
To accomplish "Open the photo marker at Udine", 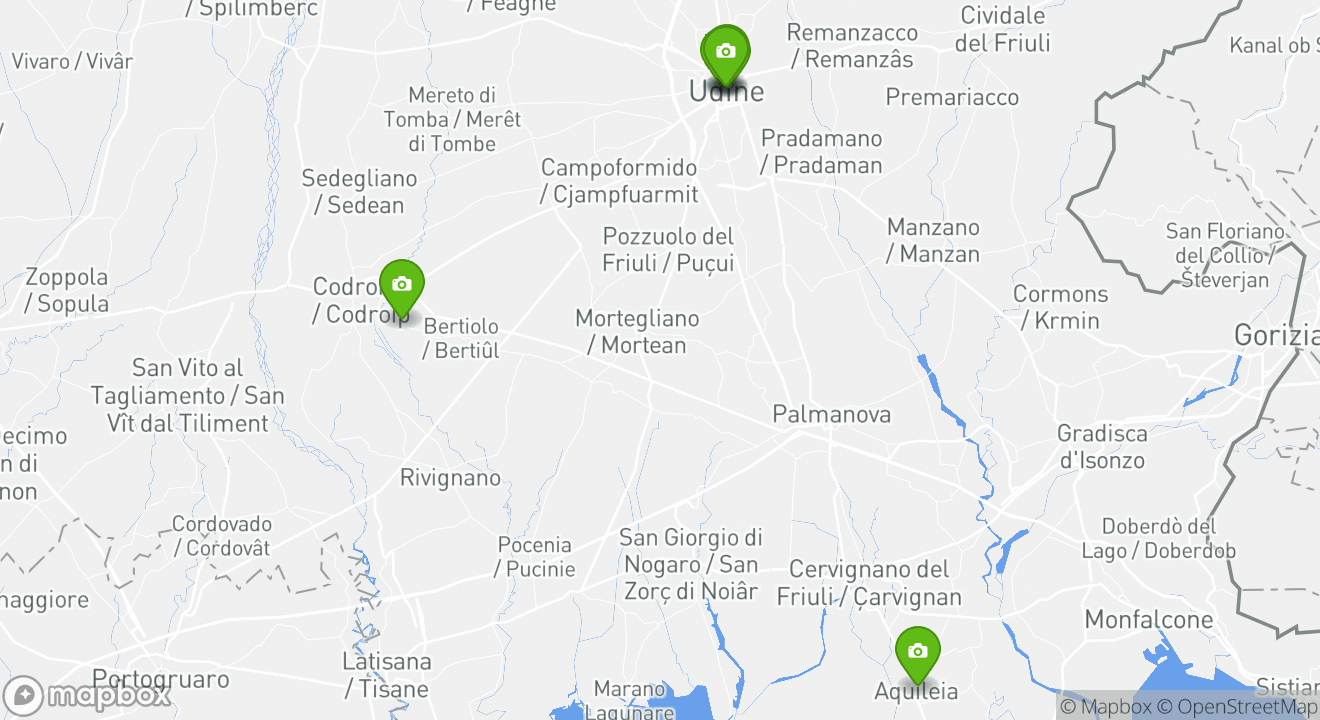I will [726, 53].
